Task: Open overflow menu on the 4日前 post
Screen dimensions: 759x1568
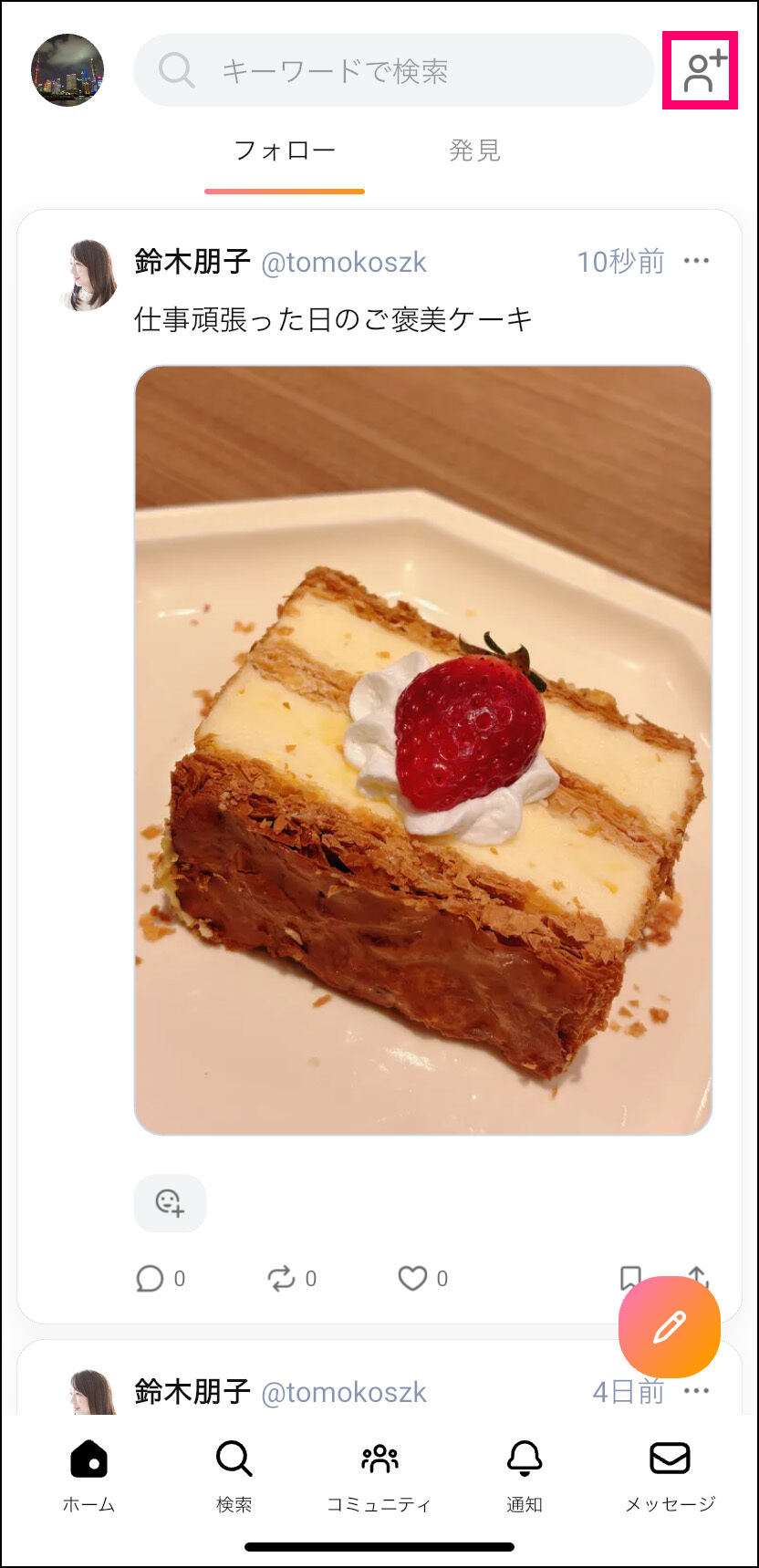Action: coord(696,1391)
